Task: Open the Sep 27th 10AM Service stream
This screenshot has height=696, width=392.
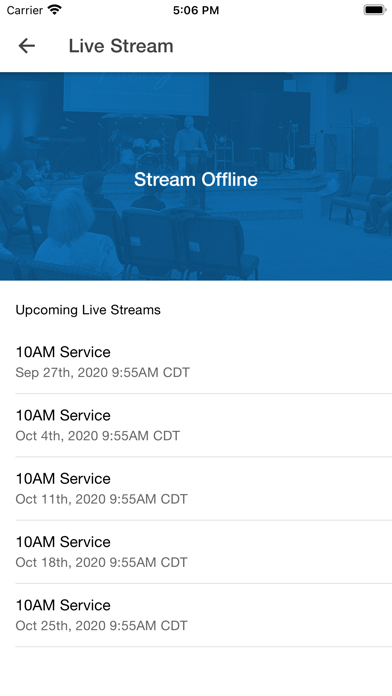Action: click(x=196, y=362)
